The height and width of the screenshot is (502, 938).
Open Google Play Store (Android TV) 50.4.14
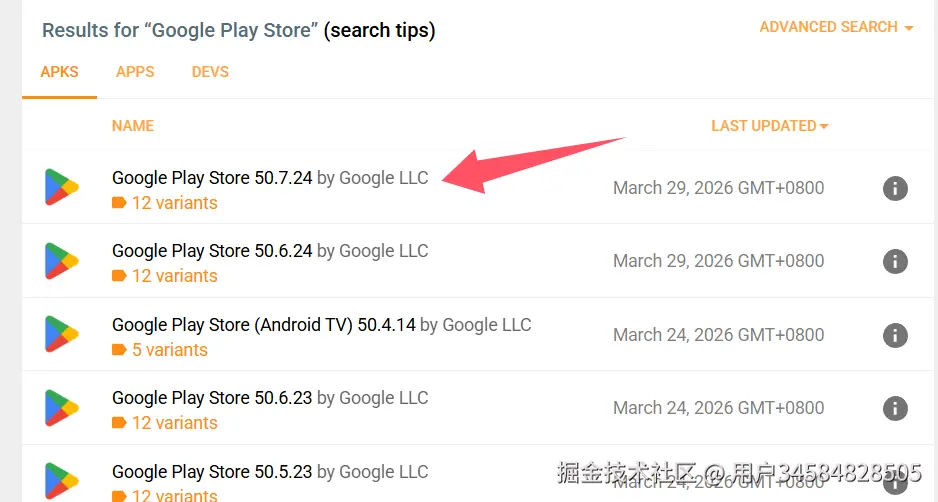click(263, 325)
